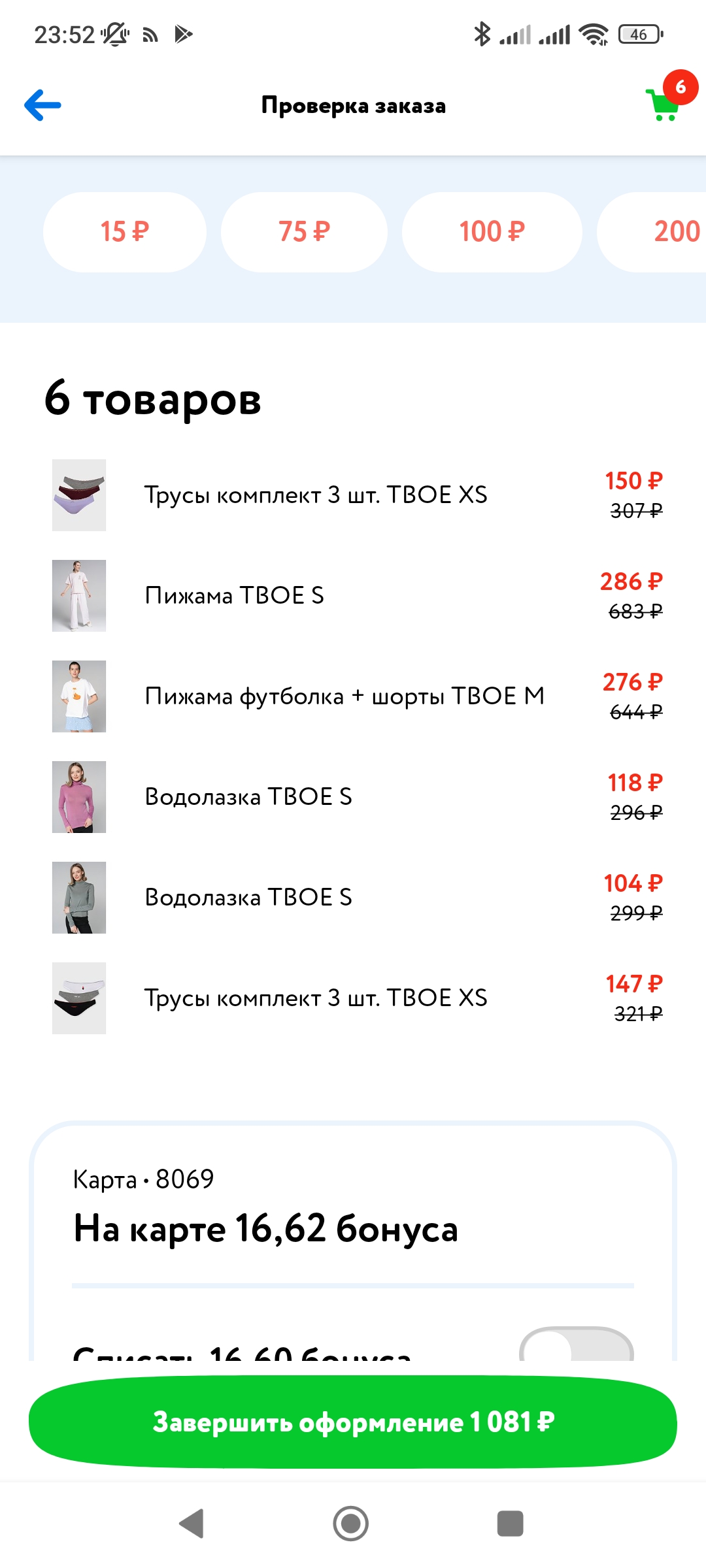
Task: Open Водолазка ТВОЕ S priced 104 ₽
Action: point(248,898)
